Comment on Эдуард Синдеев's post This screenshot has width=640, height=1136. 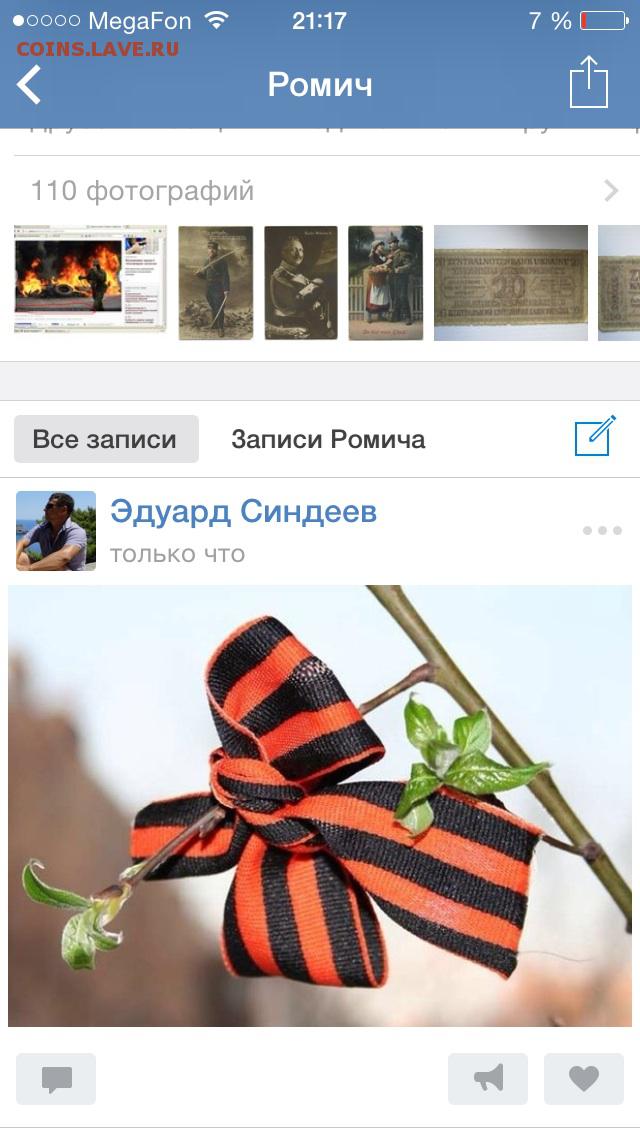pos(56,1079)
